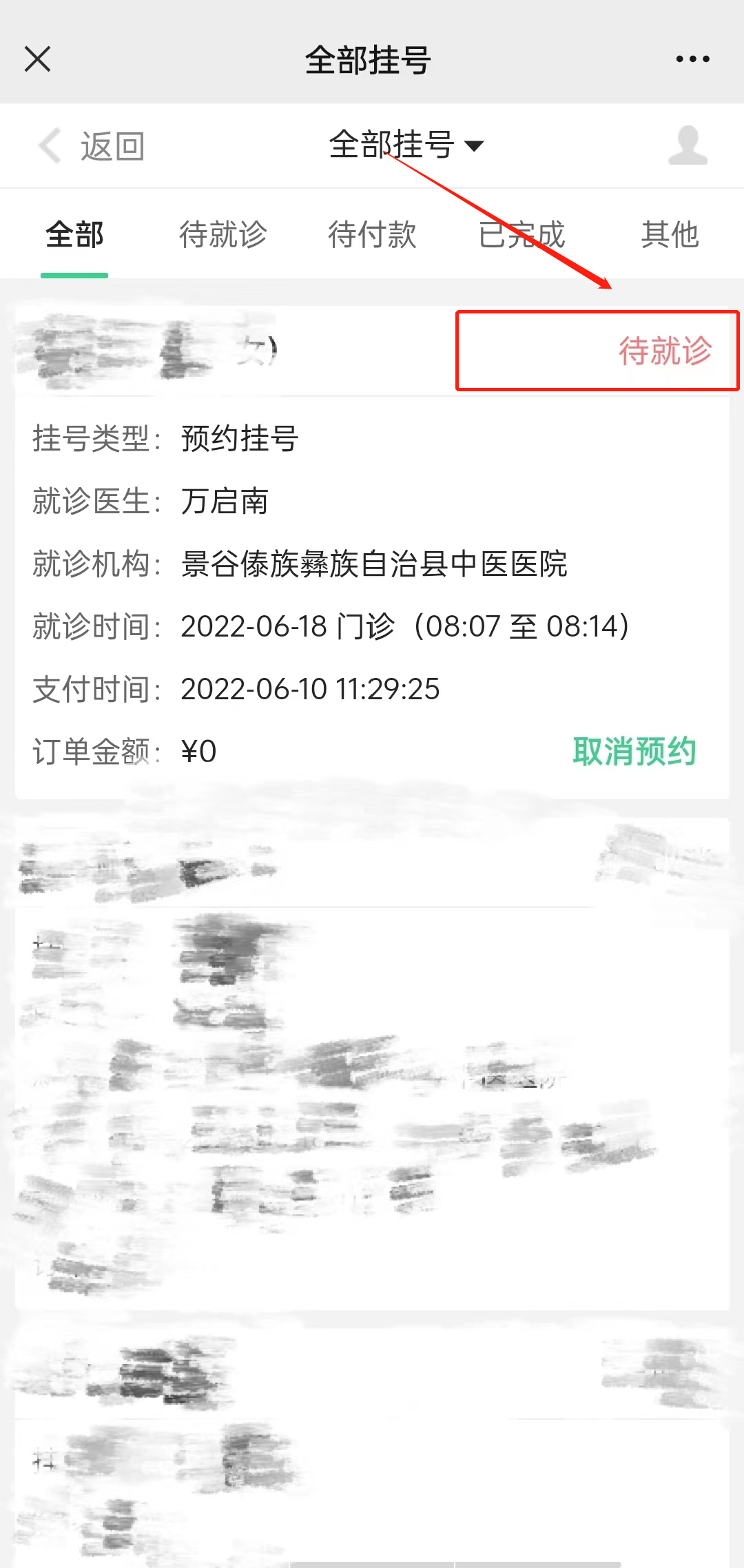Tap the 待就诊 status label in red box

tap(665, 351)
